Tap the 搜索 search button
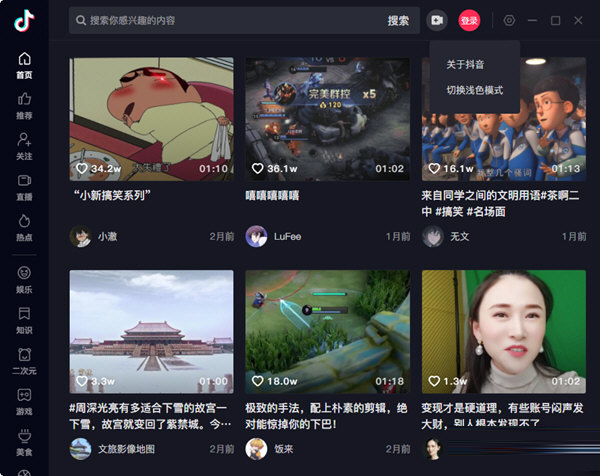 [x=398, y=20]
